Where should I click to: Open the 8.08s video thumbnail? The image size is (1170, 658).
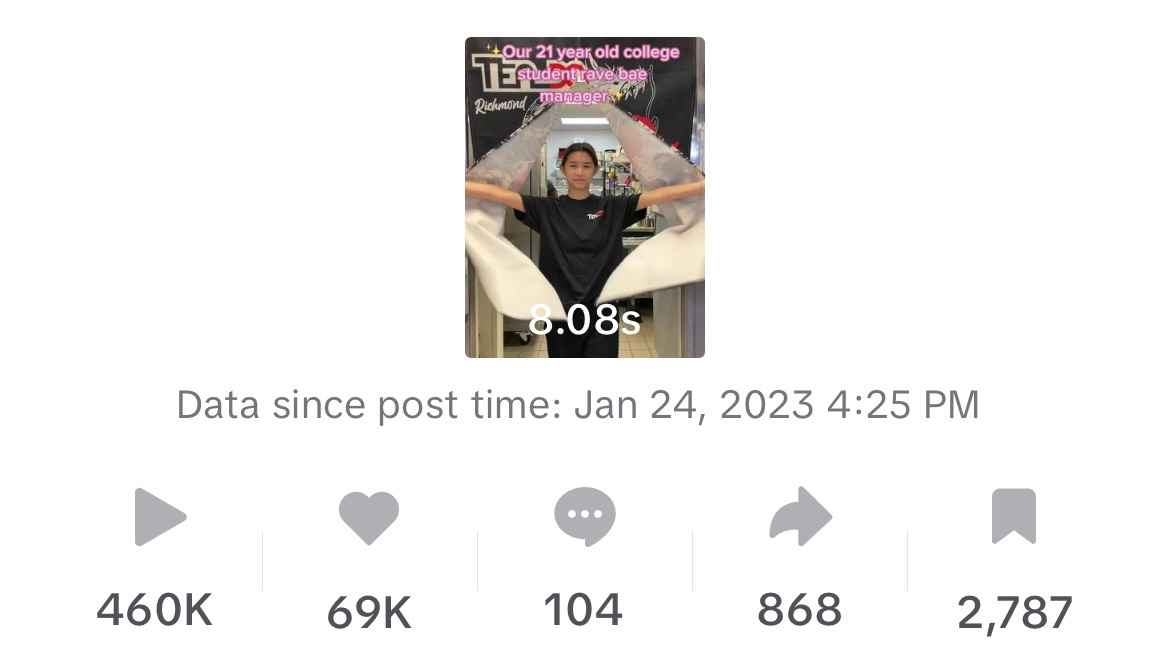[584, 198]
